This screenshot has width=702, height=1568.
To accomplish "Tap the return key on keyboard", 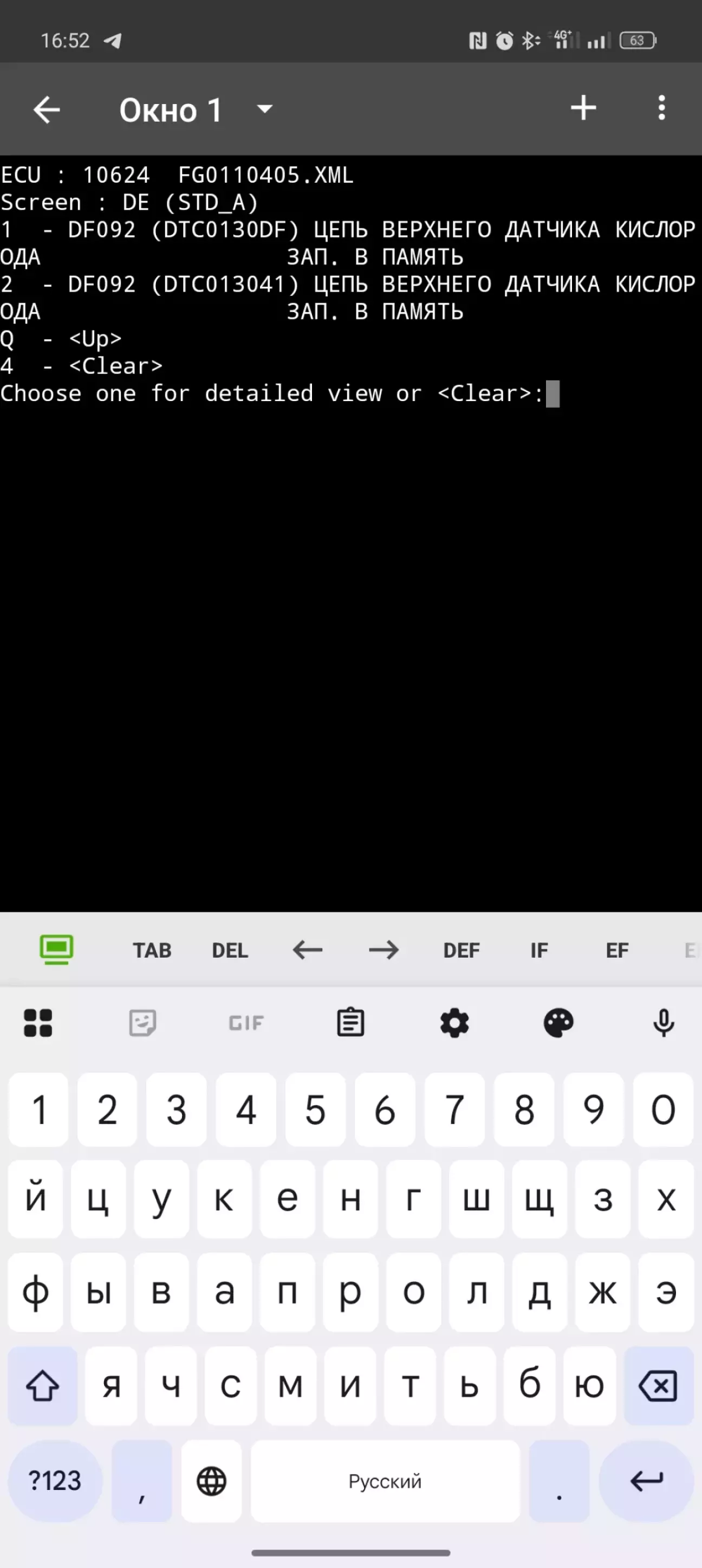I will click(646, 1480).
